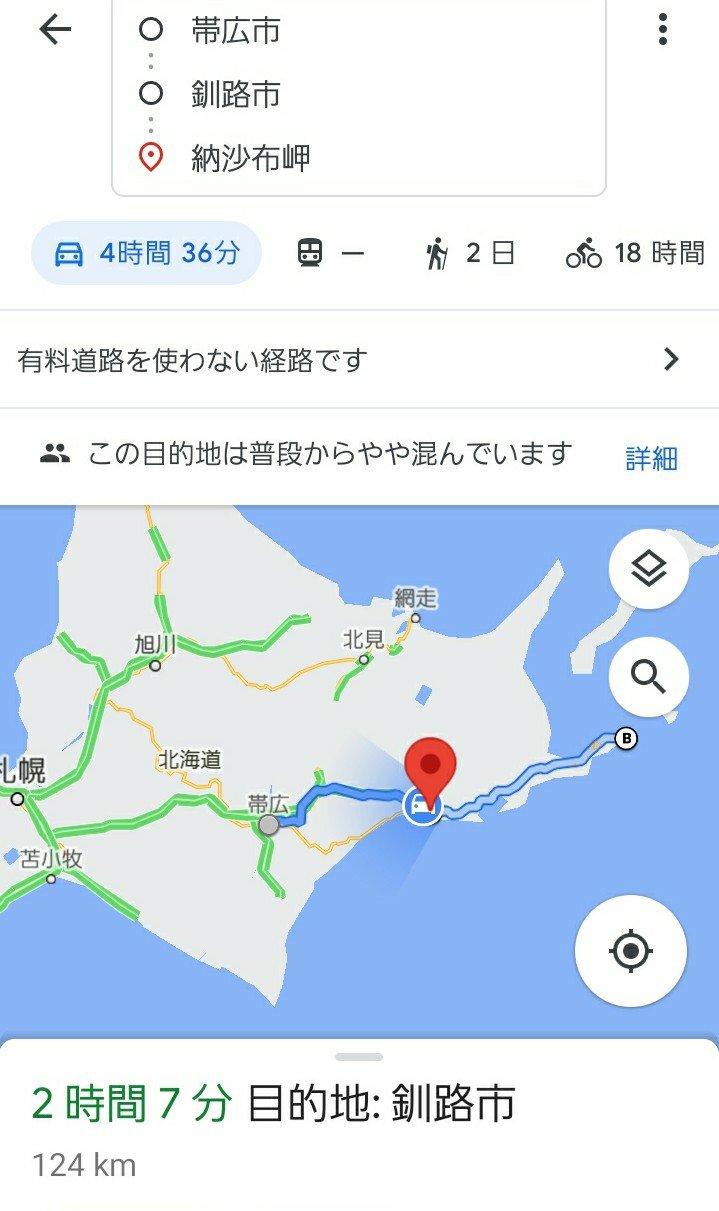The width and height of the screenshot is (719, 1211).
Task: Switch to the transit travel mode
Action: point(330,254)
